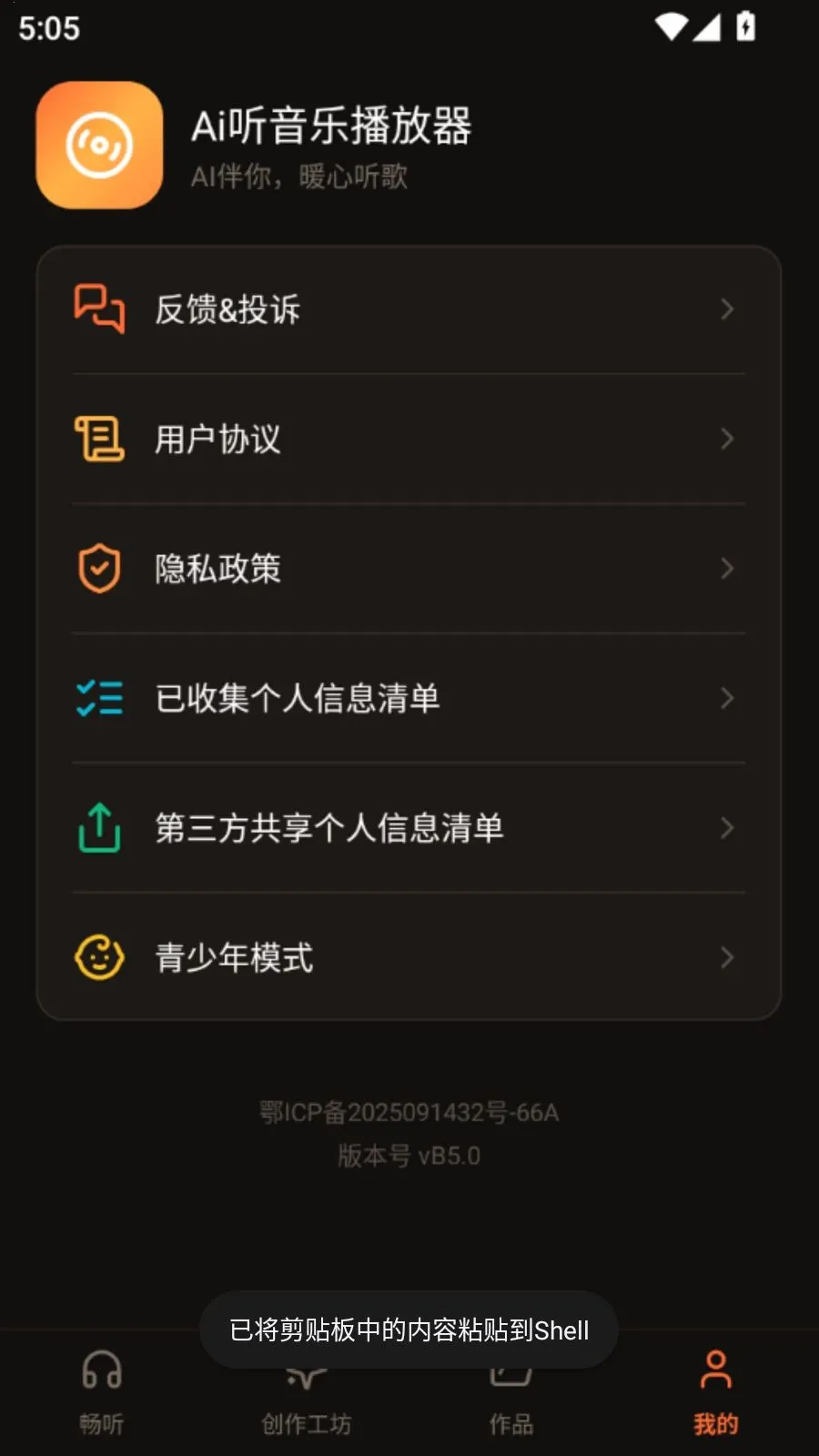Open 用户协议 user agreement
Screen dimensions: 819x1456
point(408,440)
